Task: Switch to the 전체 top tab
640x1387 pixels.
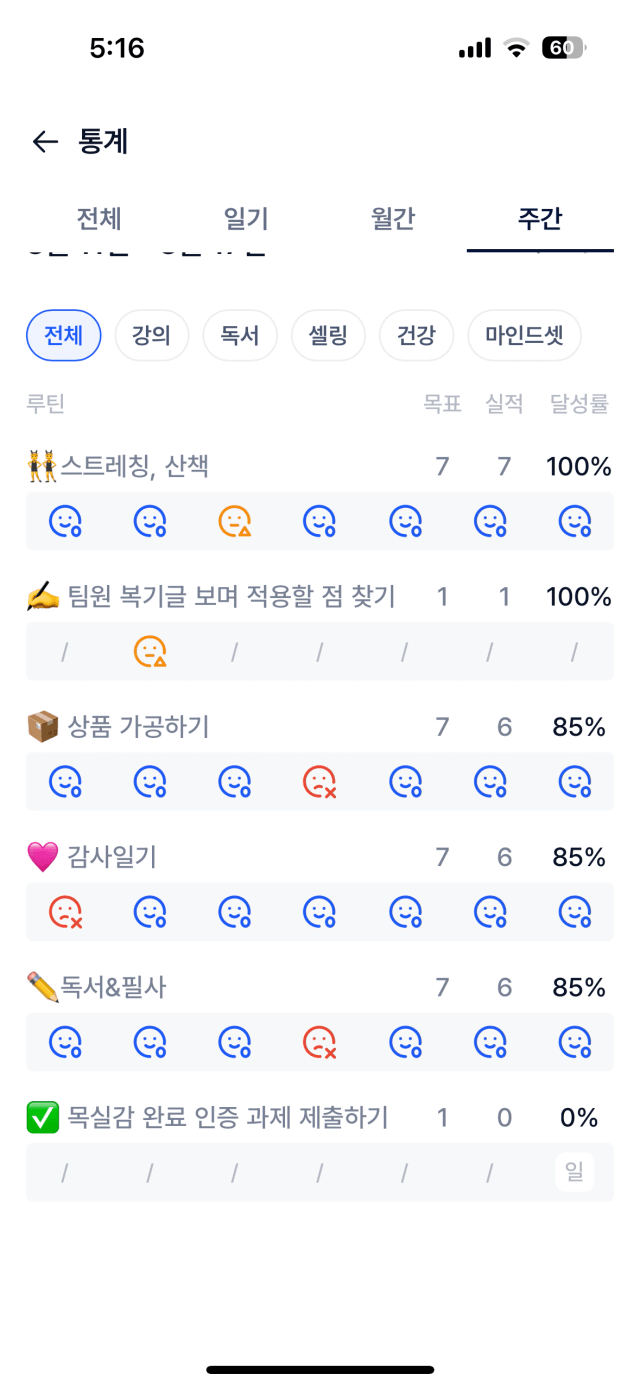Action: pyautogui.click(x=99, y=219)
